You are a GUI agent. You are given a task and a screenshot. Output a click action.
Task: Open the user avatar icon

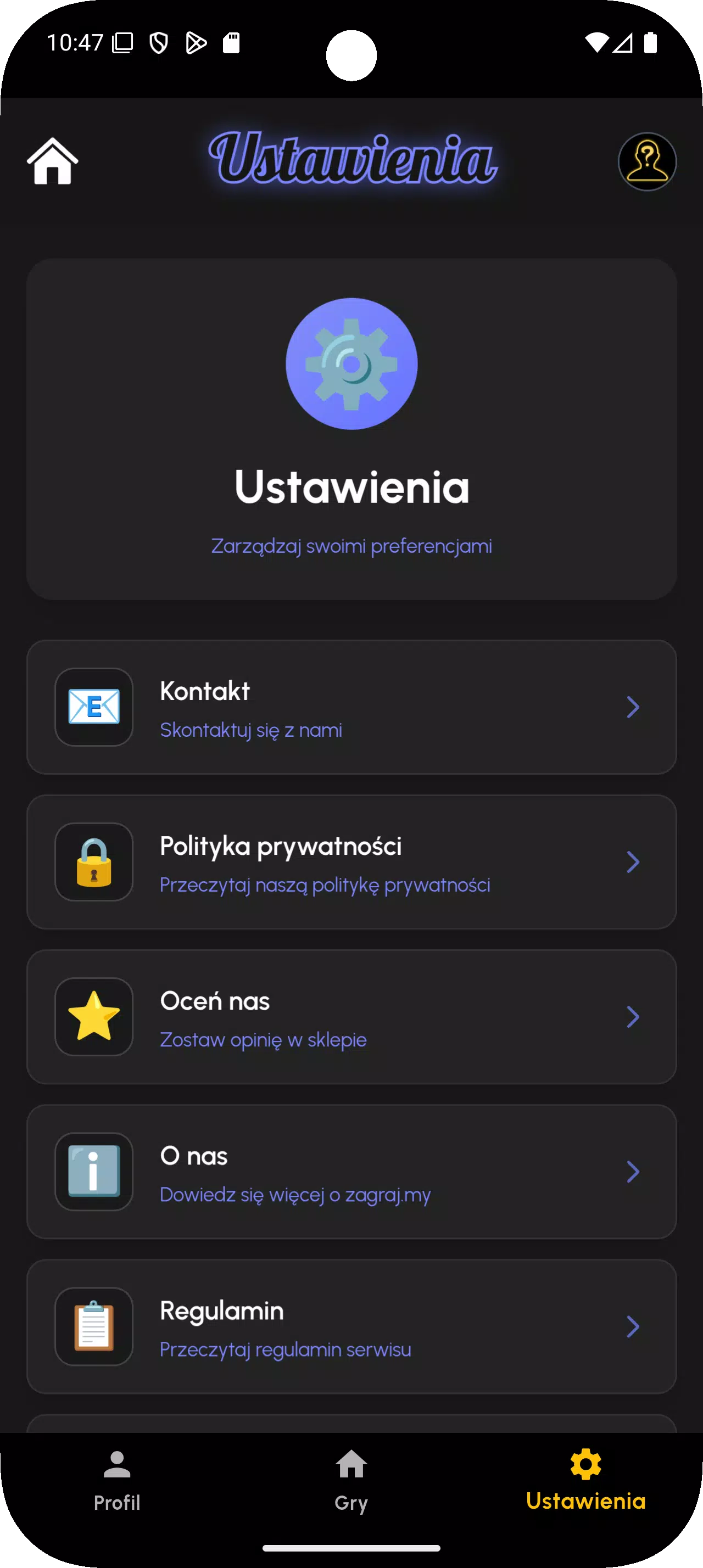pos(647,161)
